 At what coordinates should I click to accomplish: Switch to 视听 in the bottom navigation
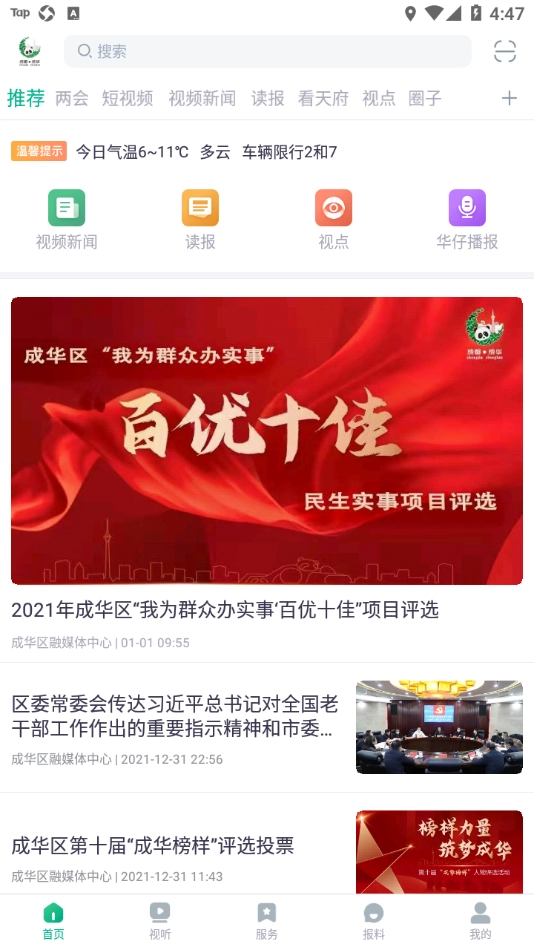(x=160, y=921)
